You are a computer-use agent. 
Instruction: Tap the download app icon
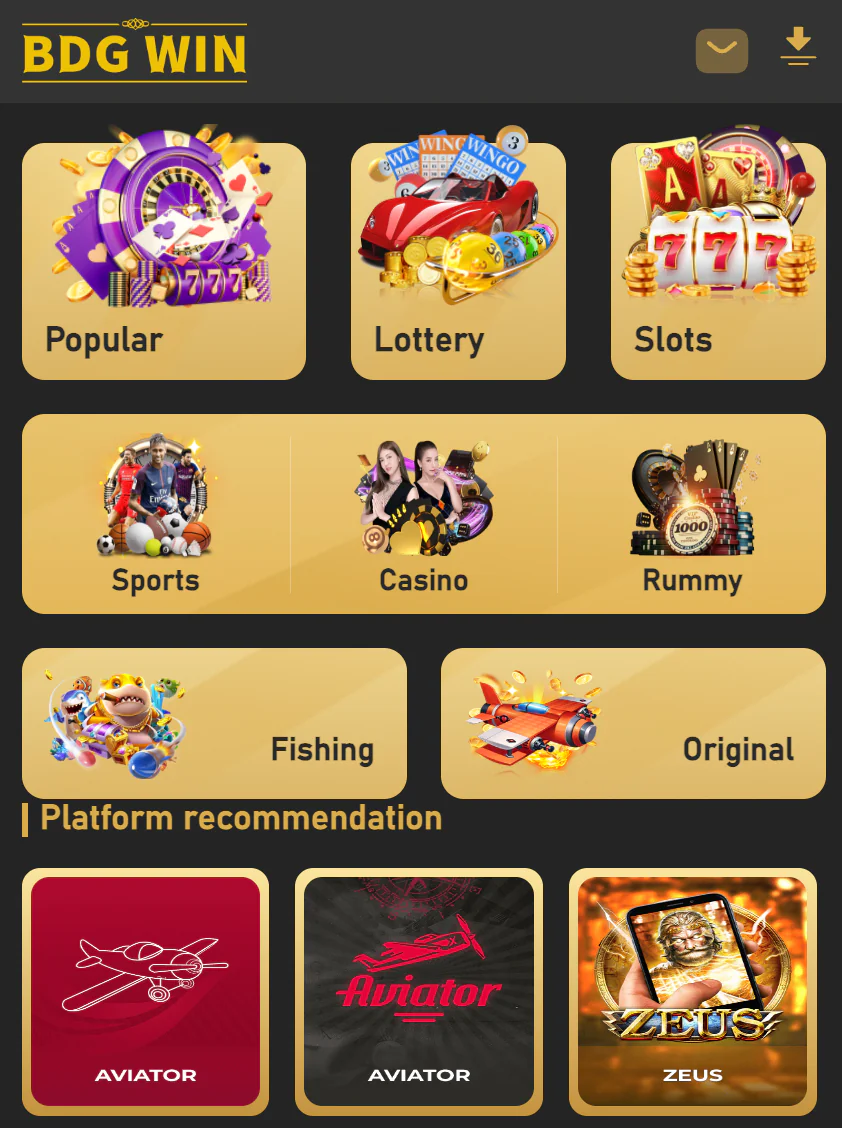(798, 47)
